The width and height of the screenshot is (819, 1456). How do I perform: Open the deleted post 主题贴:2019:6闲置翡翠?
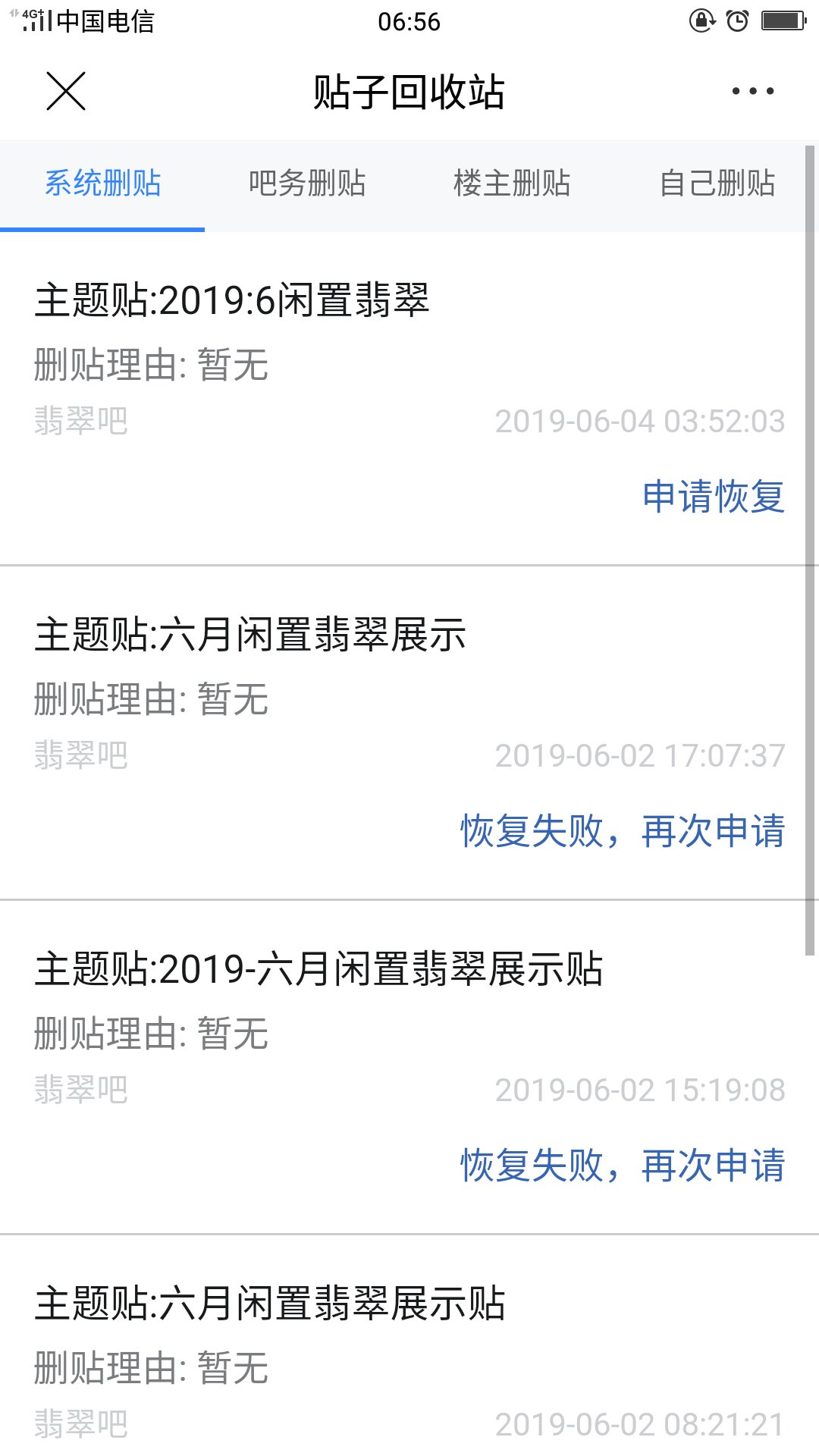(x=232, y=300)
